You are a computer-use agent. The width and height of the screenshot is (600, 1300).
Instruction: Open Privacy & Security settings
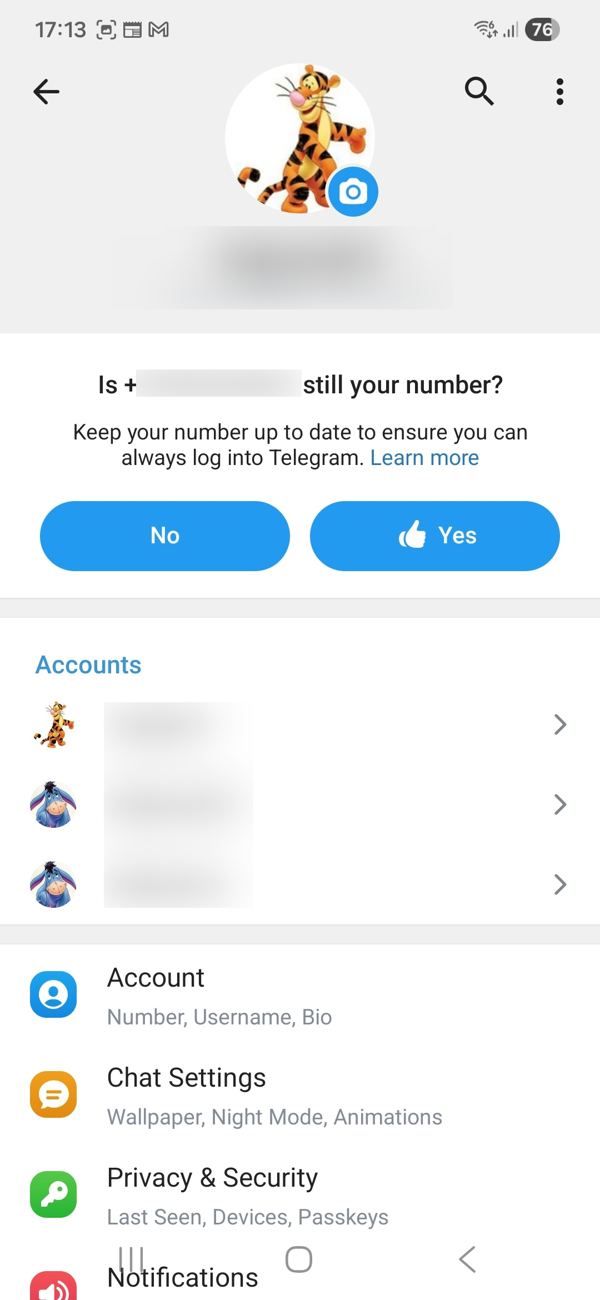point(300,1195)
